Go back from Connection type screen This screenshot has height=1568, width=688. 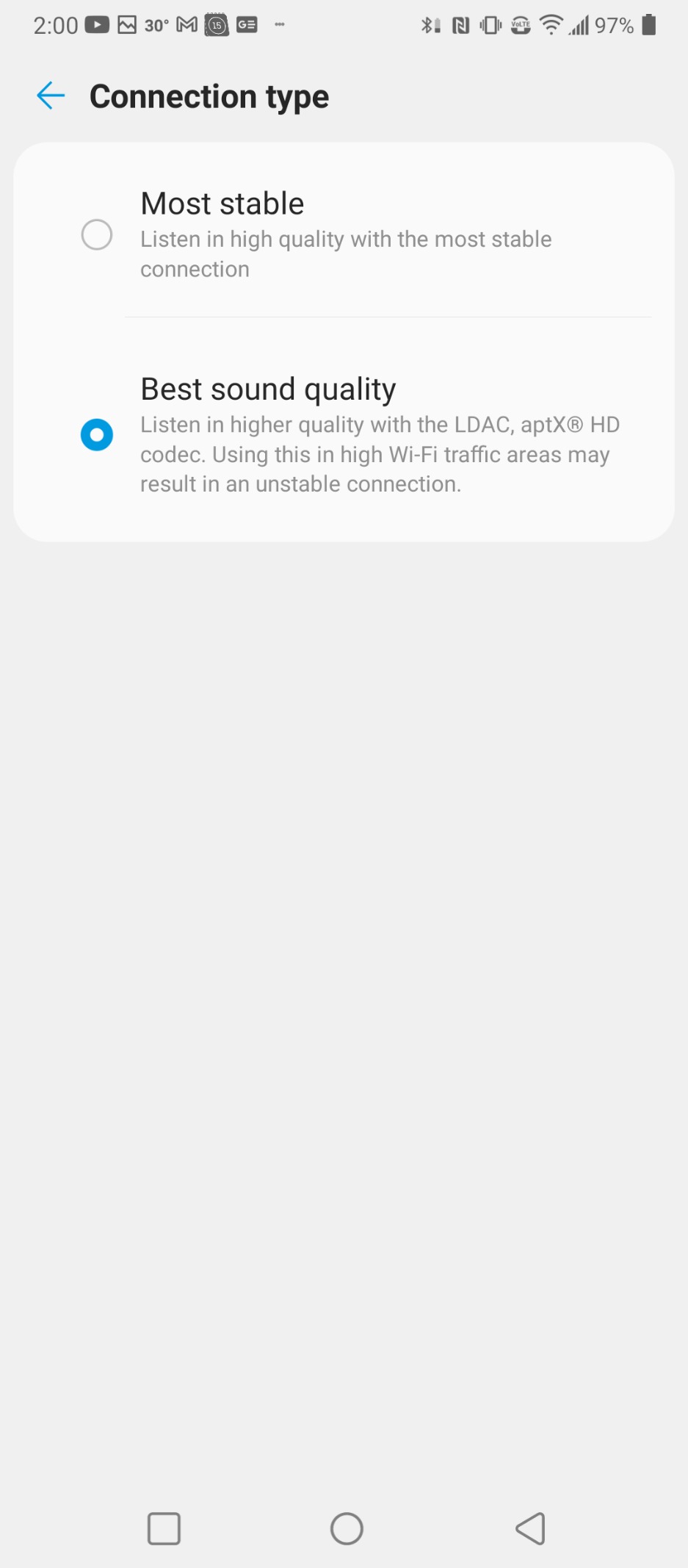coord(51,96)
